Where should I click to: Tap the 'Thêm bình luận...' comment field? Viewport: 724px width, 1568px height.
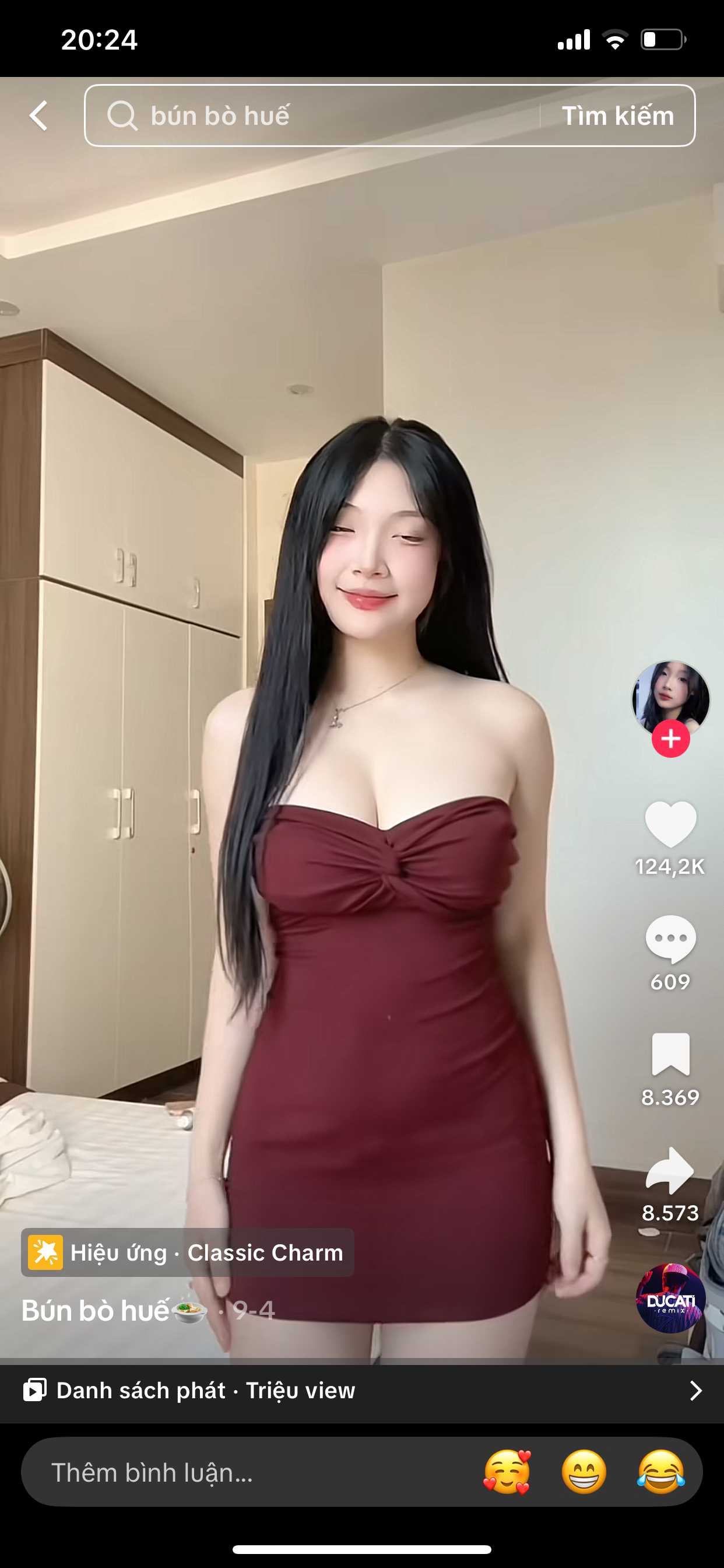(243, 1472)
